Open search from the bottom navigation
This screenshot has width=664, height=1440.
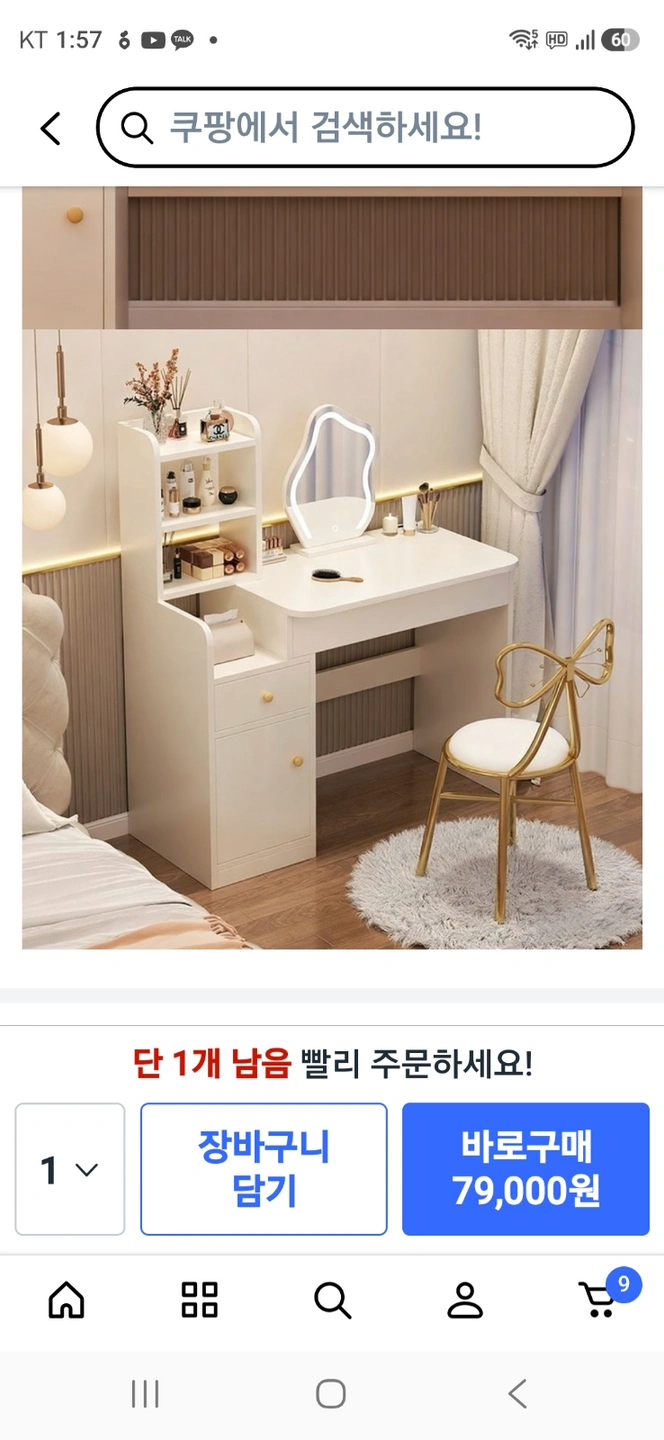(x=332, y=1300)
